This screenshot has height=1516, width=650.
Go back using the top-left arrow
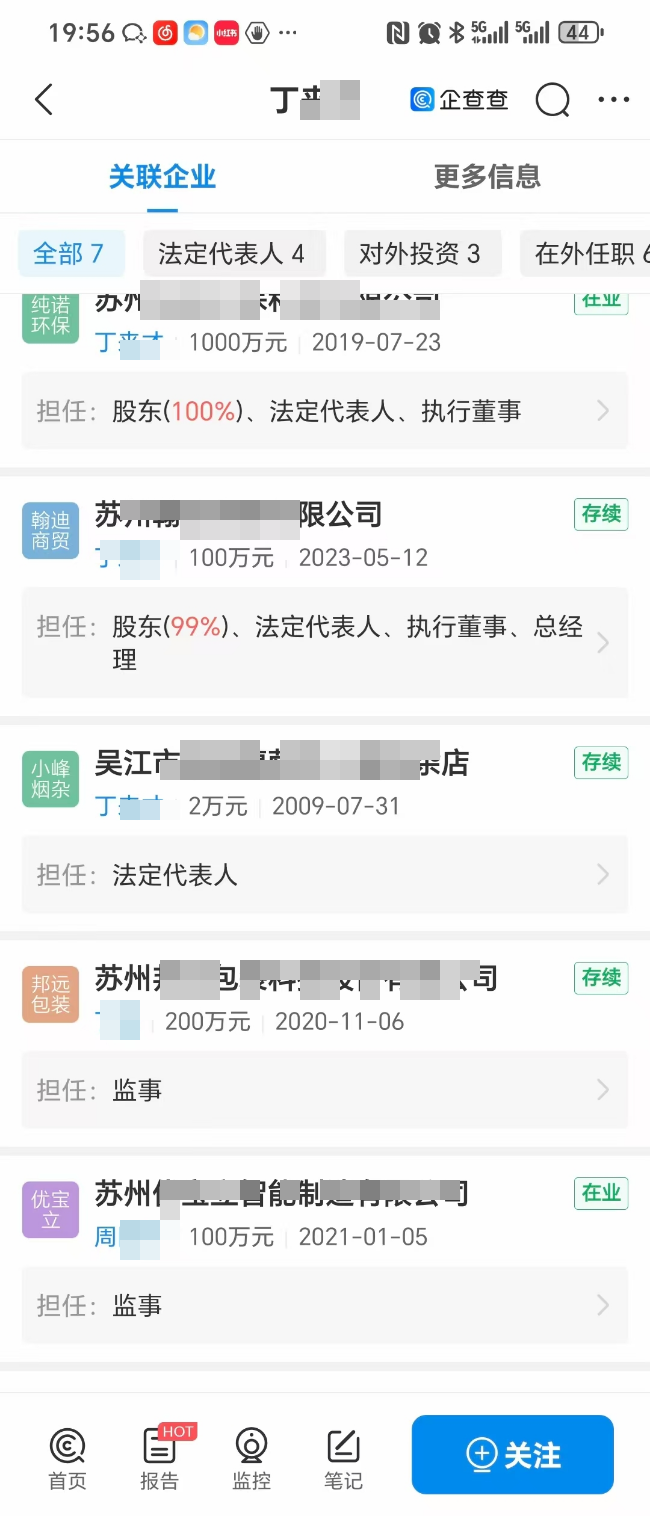click(x=43, y=100)
